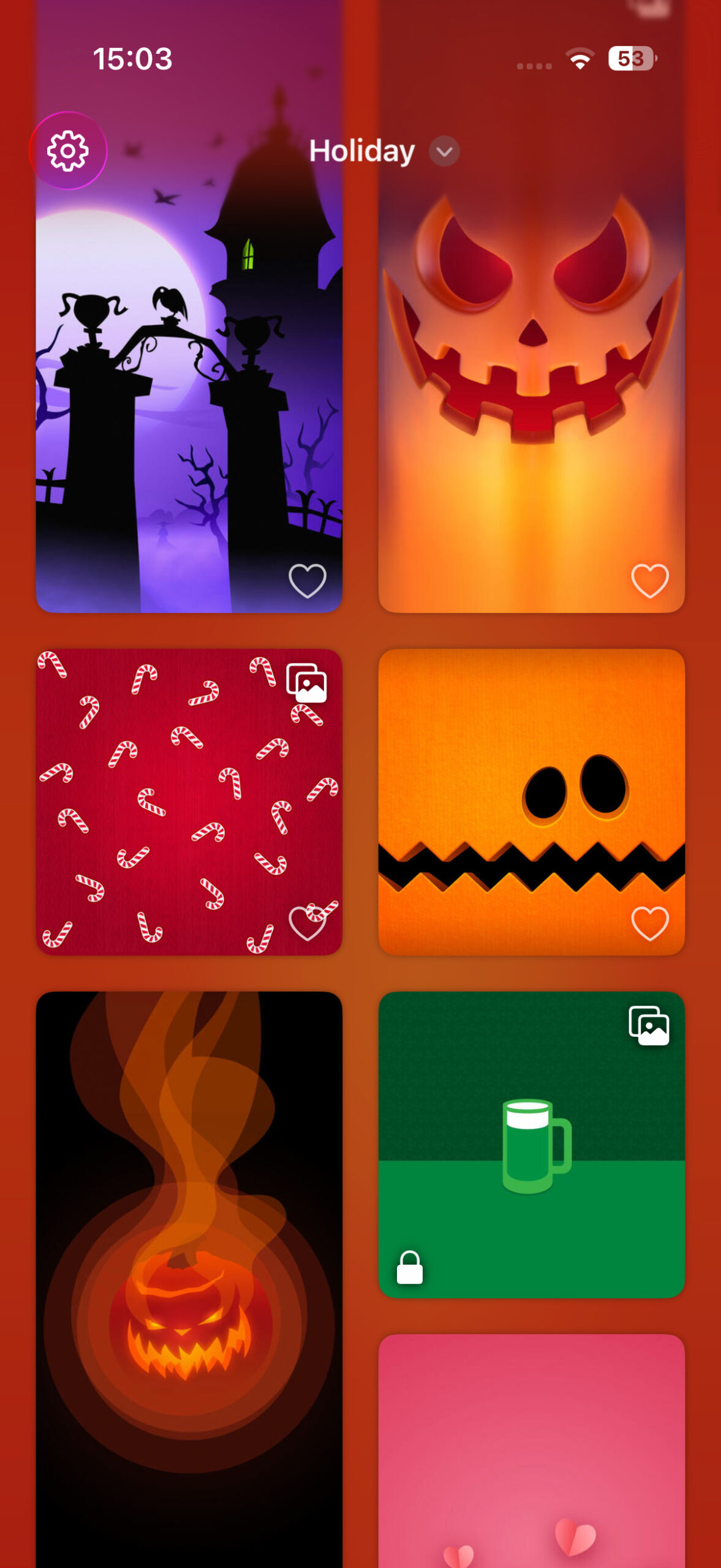Like the evil red-eyed pumpkin face wallpaper

(649, 580)
